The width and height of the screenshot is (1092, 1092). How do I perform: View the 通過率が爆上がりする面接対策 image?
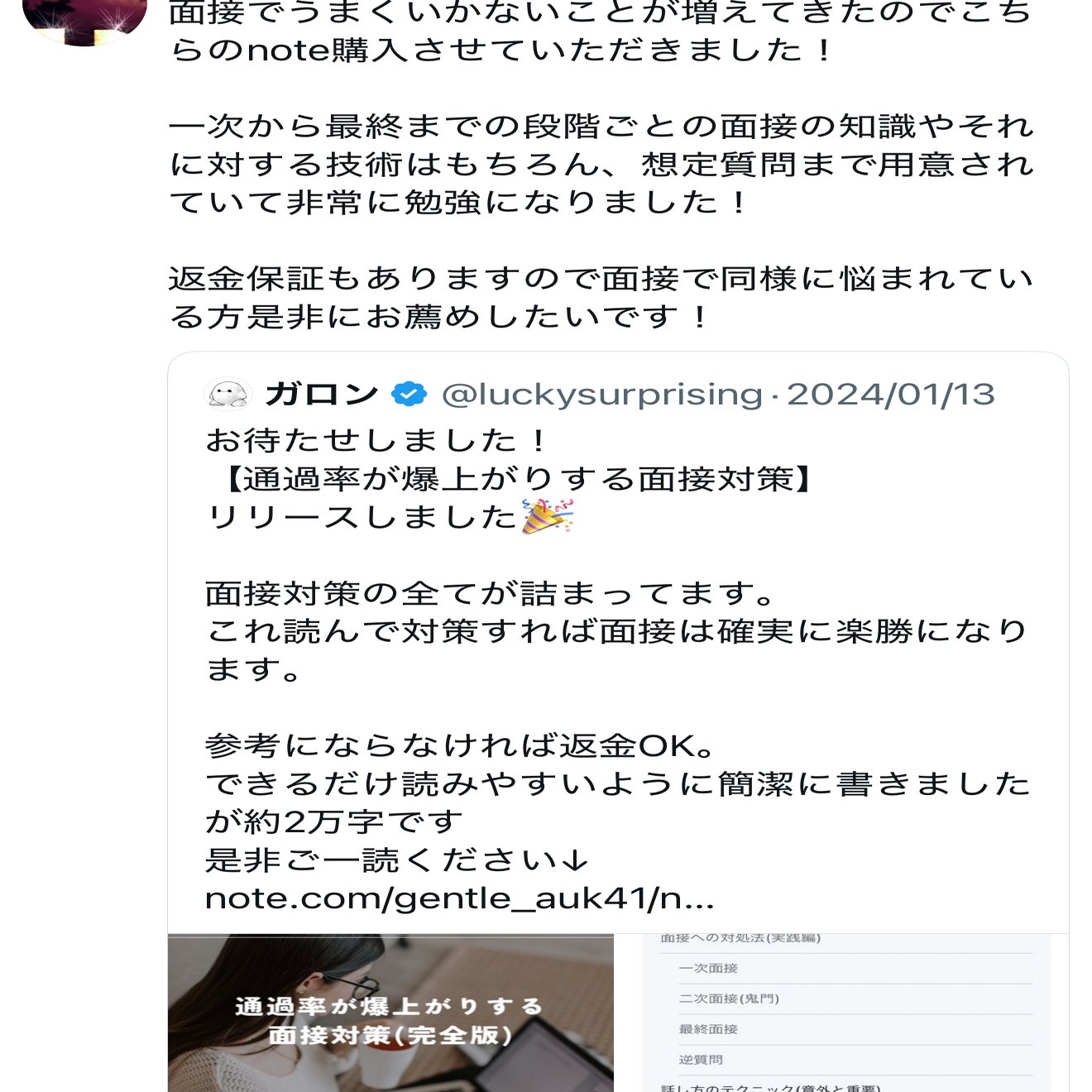pos(390,1014)
